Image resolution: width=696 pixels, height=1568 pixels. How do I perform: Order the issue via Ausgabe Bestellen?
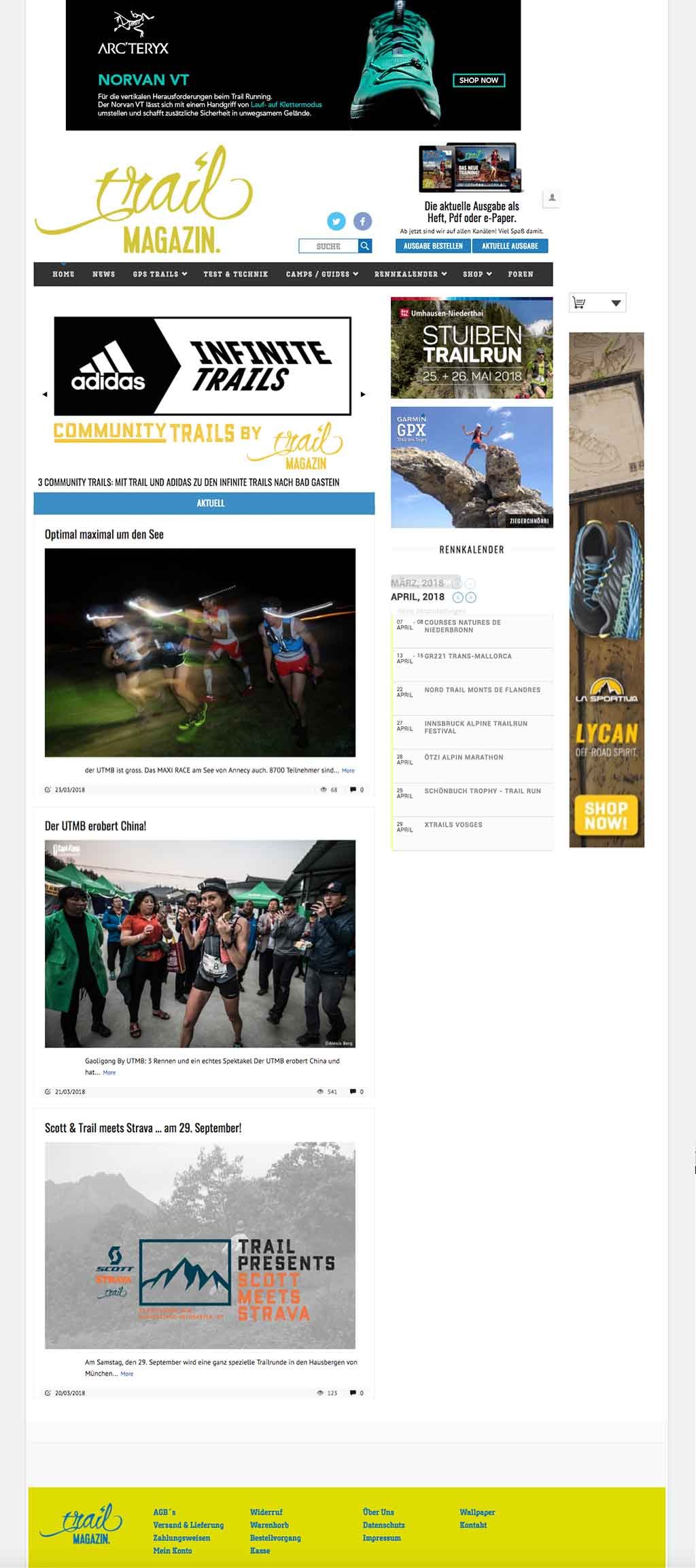[x=433, y=246]
